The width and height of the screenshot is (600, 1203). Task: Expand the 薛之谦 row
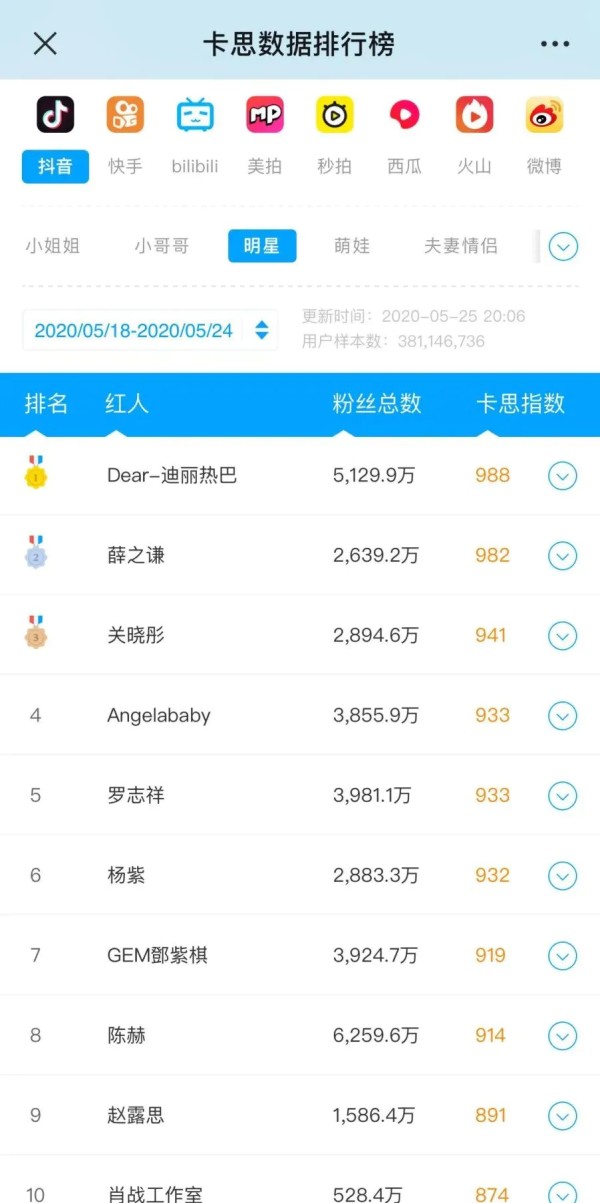coord(563,556)
